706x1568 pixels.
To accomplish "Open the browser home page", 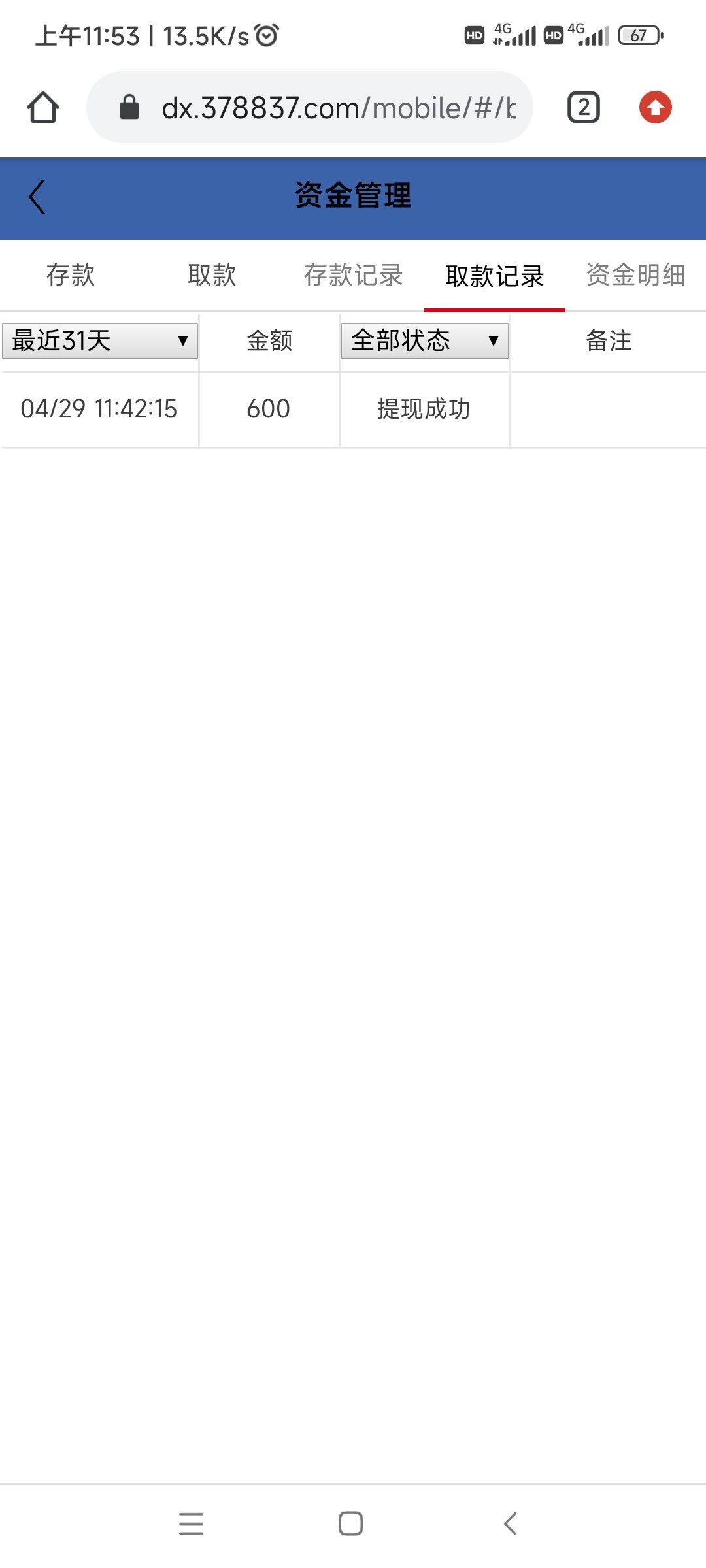I will (43, 108).
